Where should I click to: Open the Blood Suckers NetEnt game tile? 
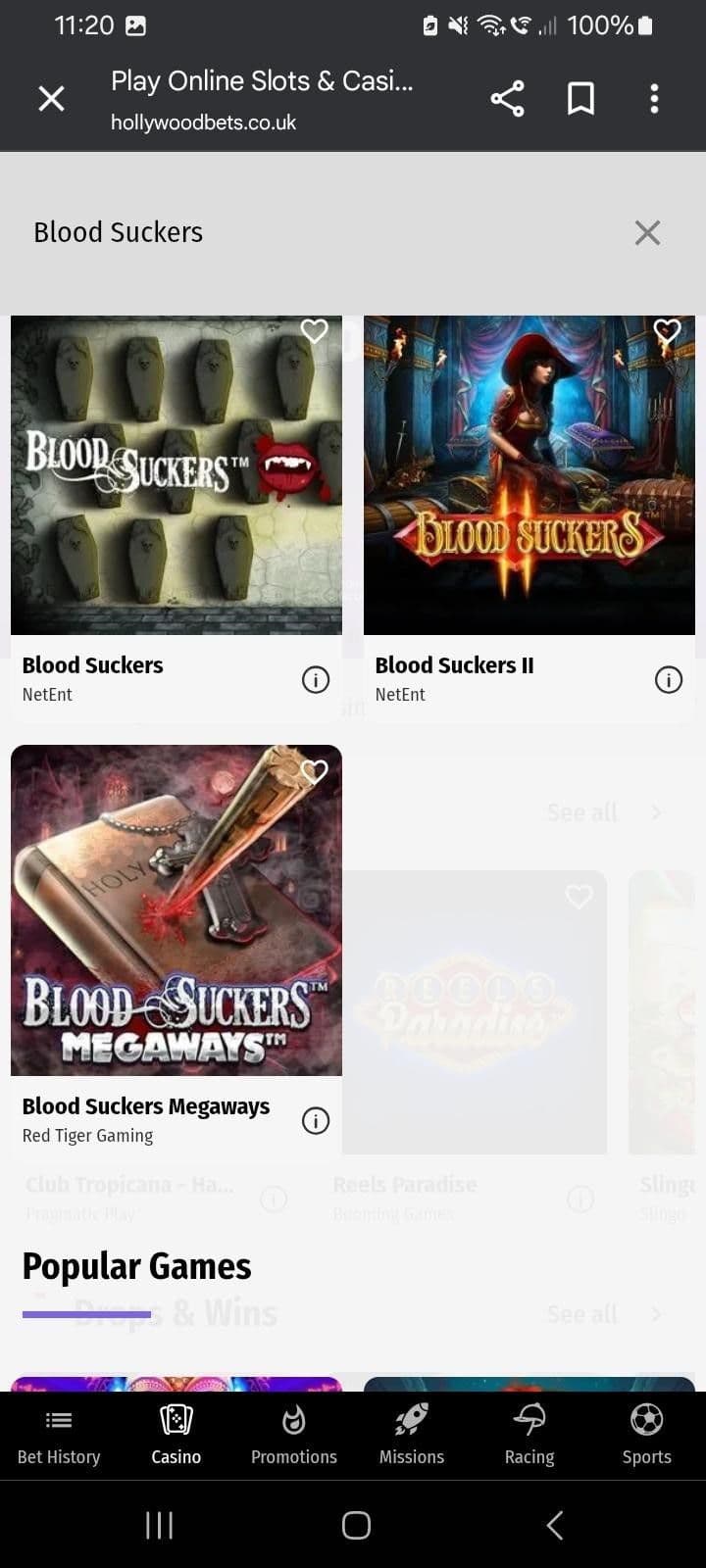176,475
